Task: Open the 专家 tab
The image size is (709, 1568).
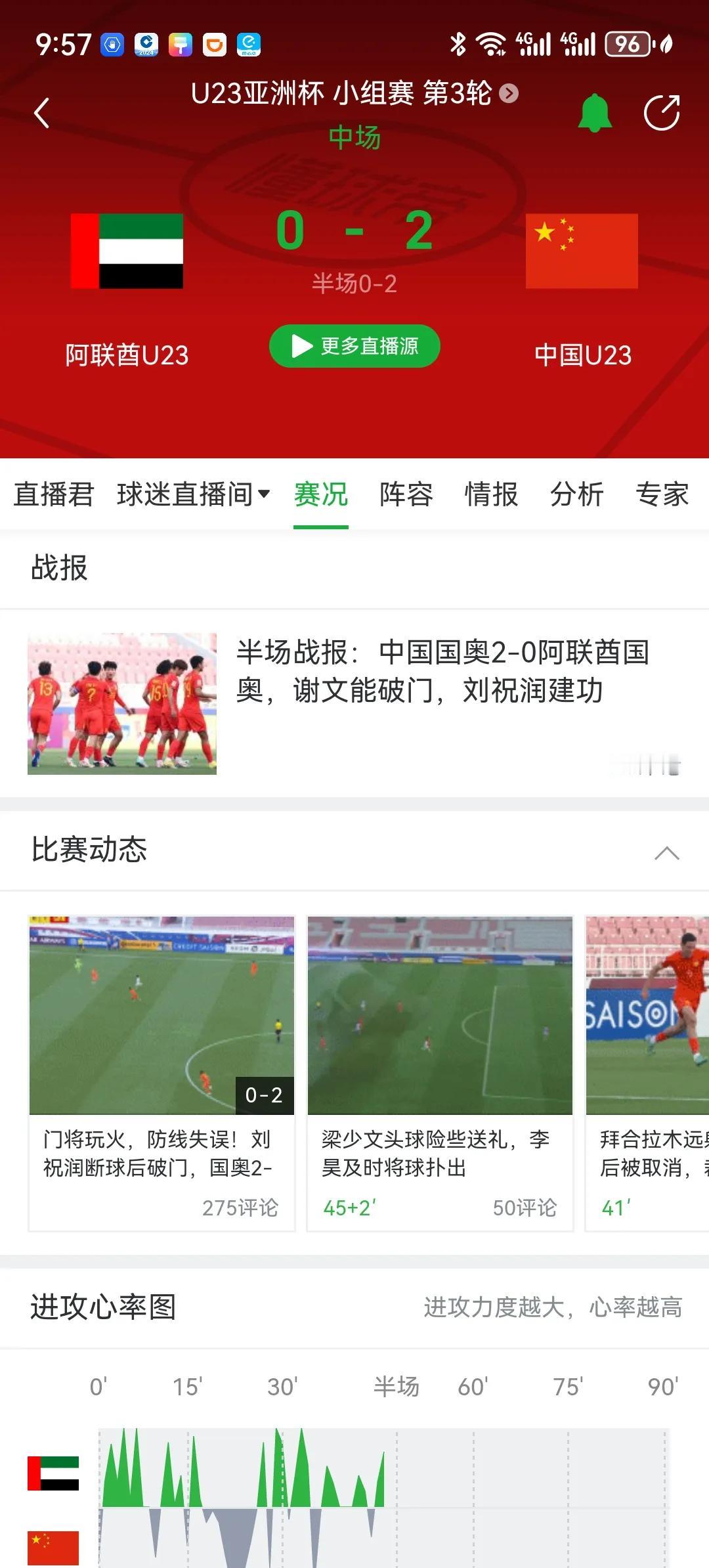Action: (663, 495)
